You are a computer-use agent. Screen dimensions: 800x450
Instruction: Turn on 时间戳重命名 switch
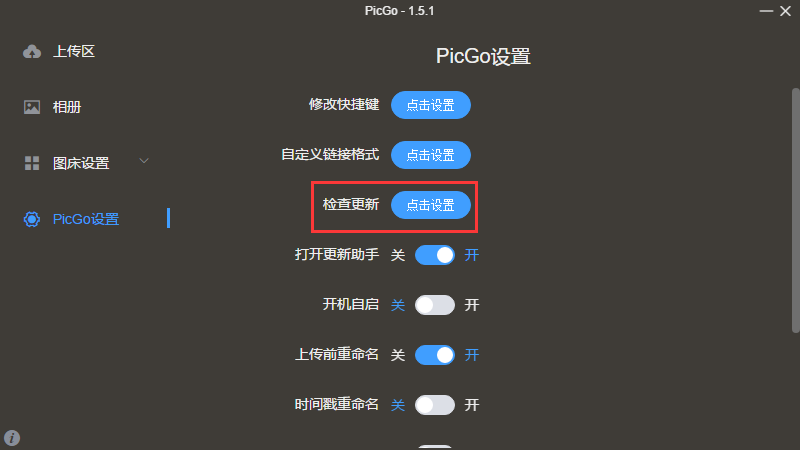[x=435, y=405]
